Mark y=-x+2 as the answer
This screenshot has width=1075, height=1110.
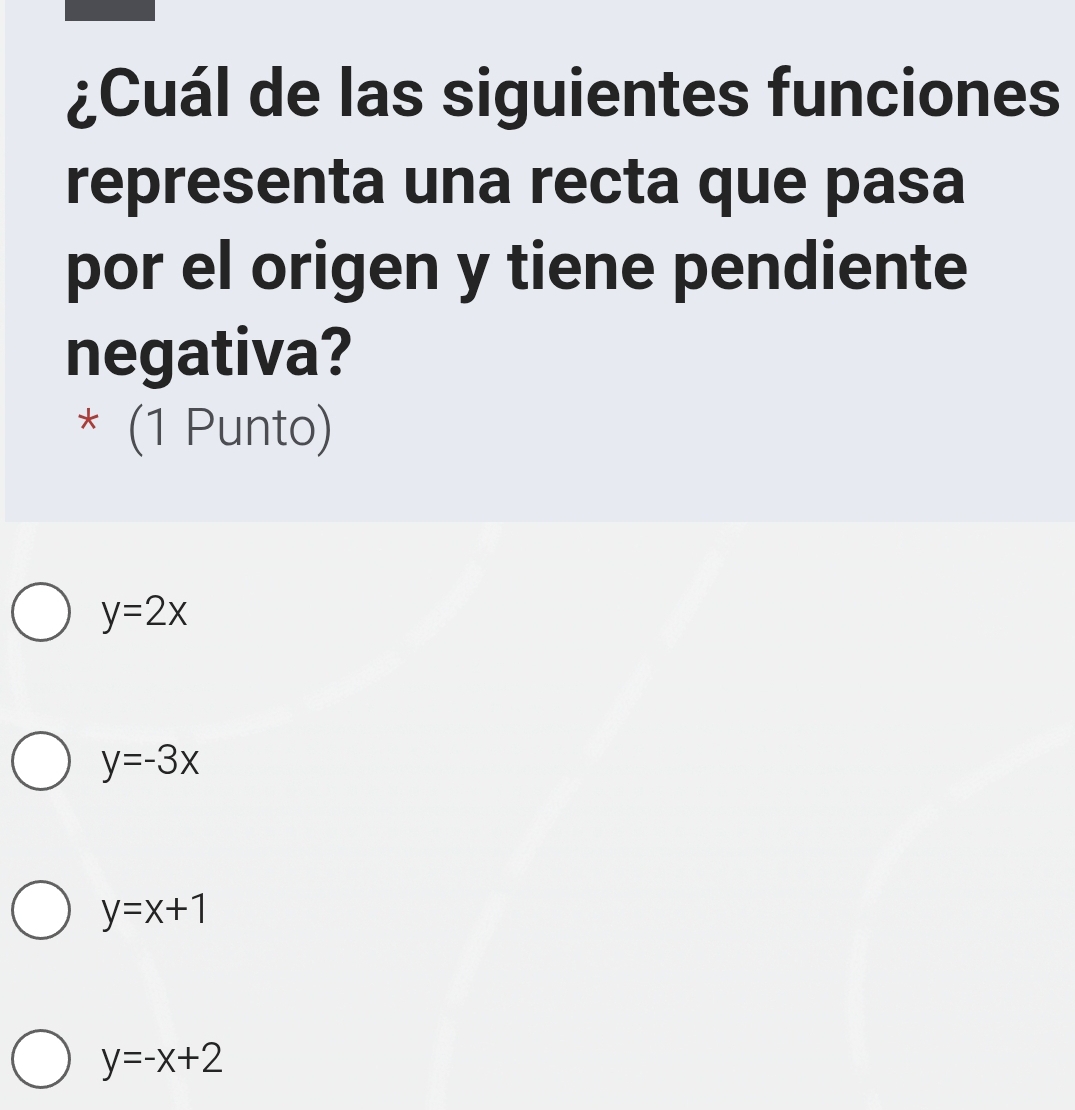42,1059
